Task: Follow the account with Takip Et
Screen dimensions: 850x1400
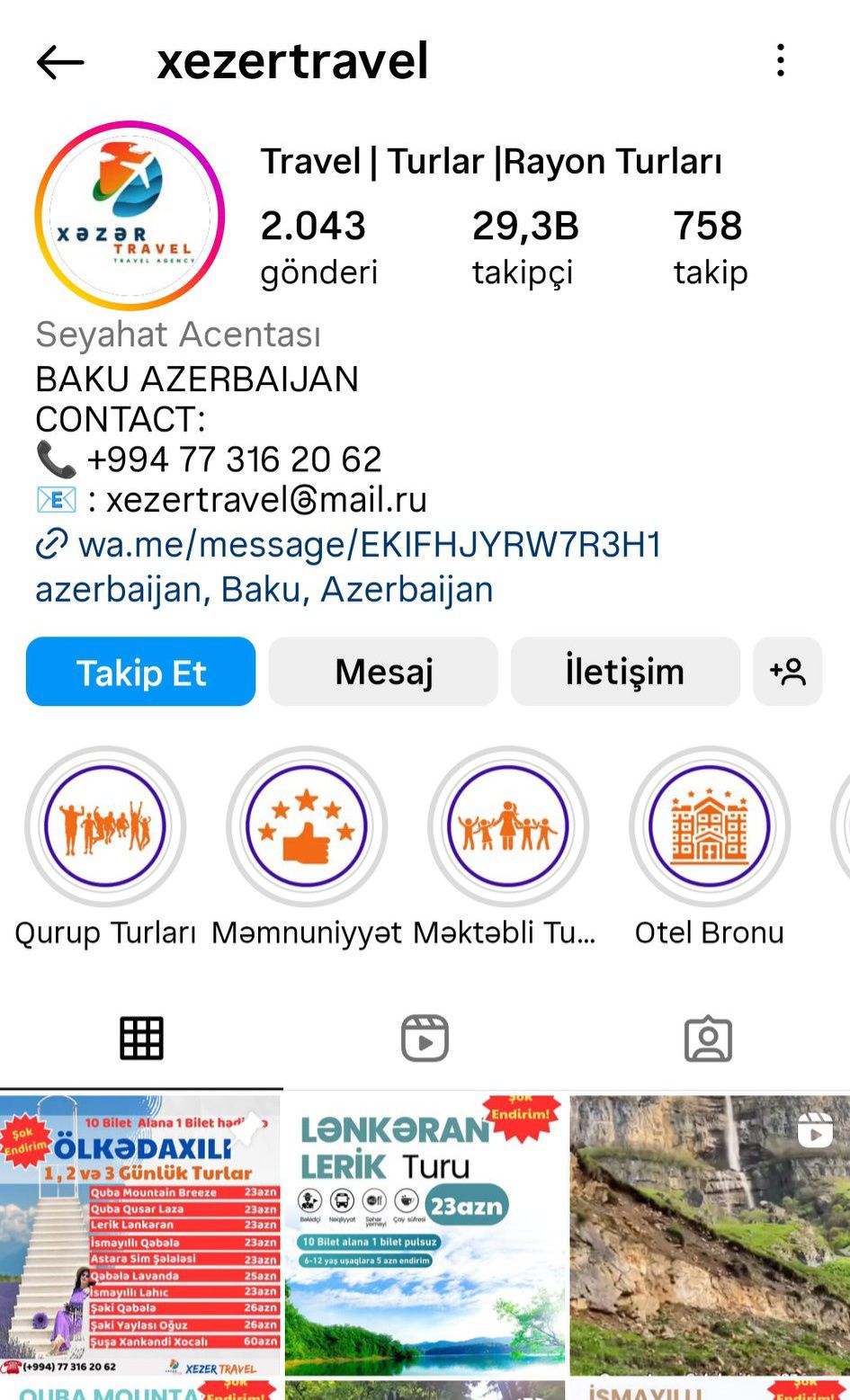Action: click(141, 672)
